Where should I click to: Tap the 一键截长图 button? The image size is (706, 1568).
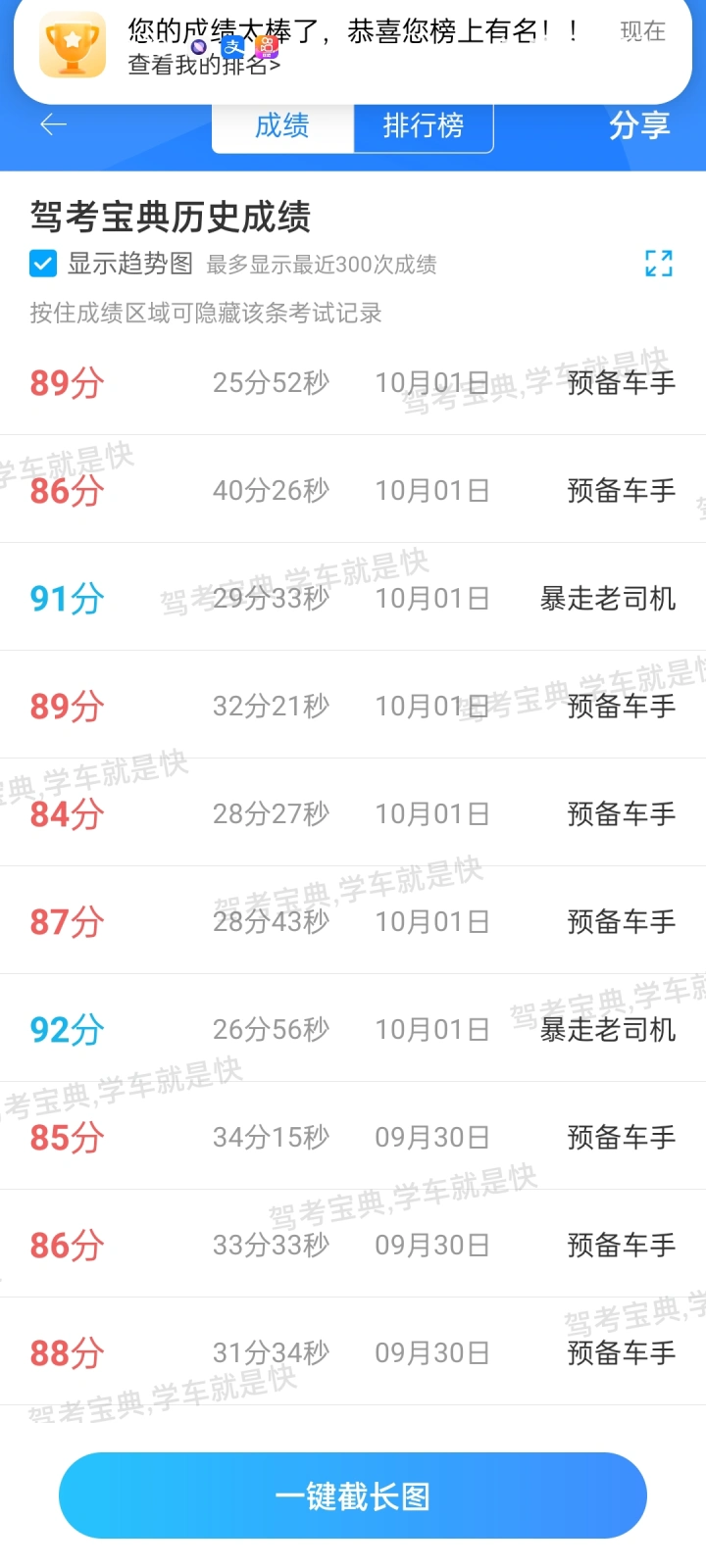(x=353, y=1495)
